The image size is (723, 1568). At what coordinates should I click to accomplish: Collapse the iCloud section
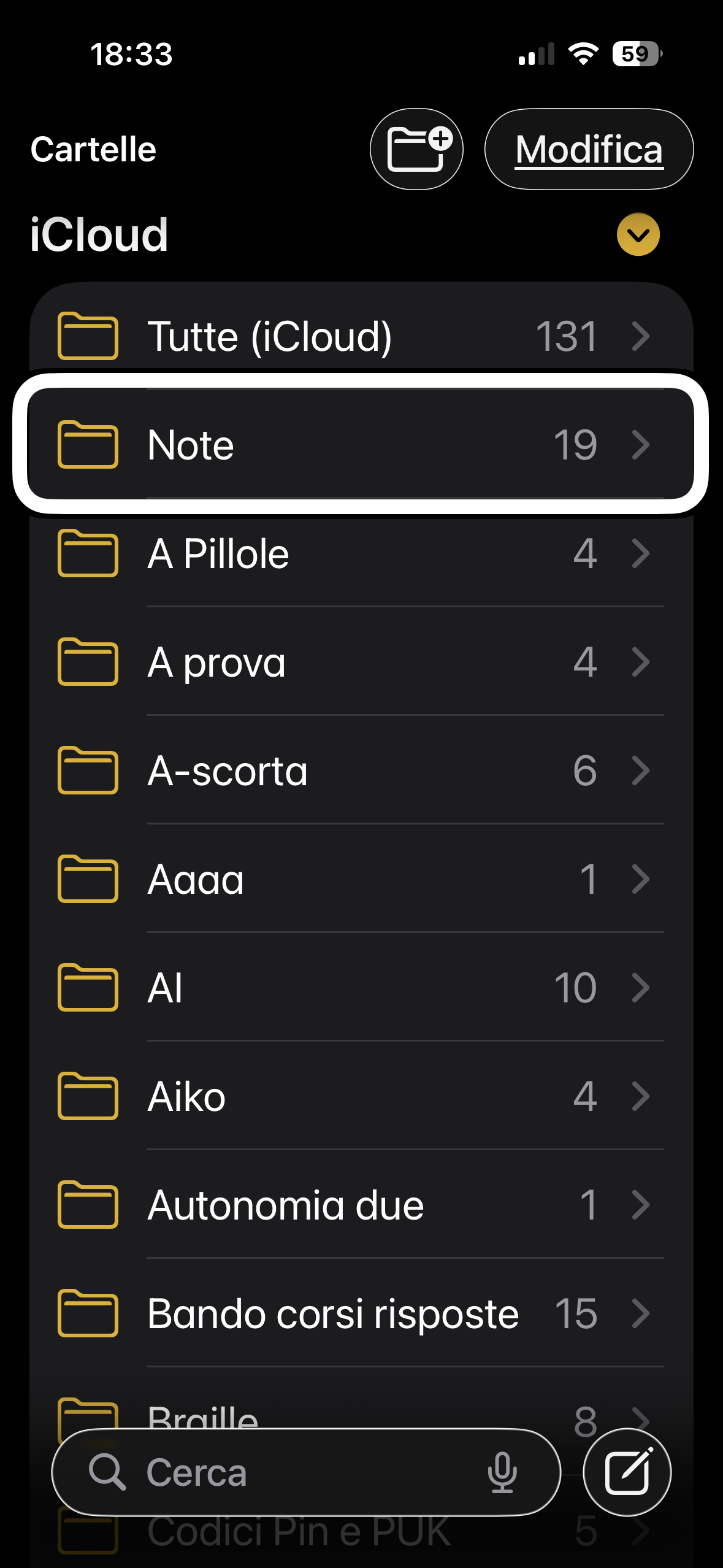pyautogui.click(x=638, y=234)
